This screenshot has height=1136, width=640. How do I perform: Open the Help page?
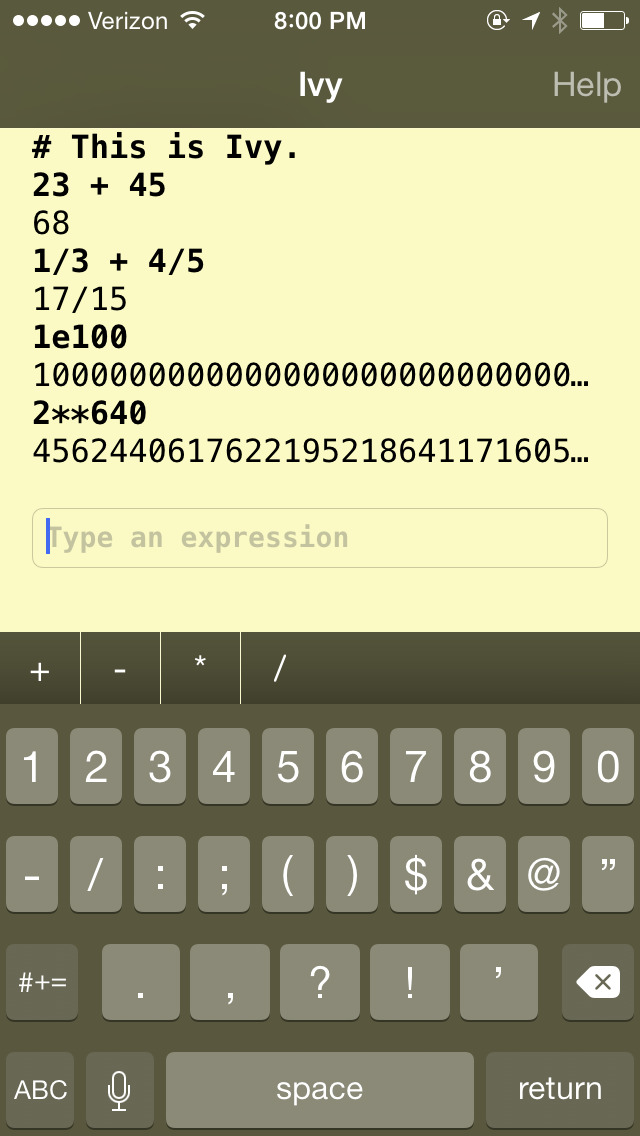pyautogui.click(x=587, y=85)
